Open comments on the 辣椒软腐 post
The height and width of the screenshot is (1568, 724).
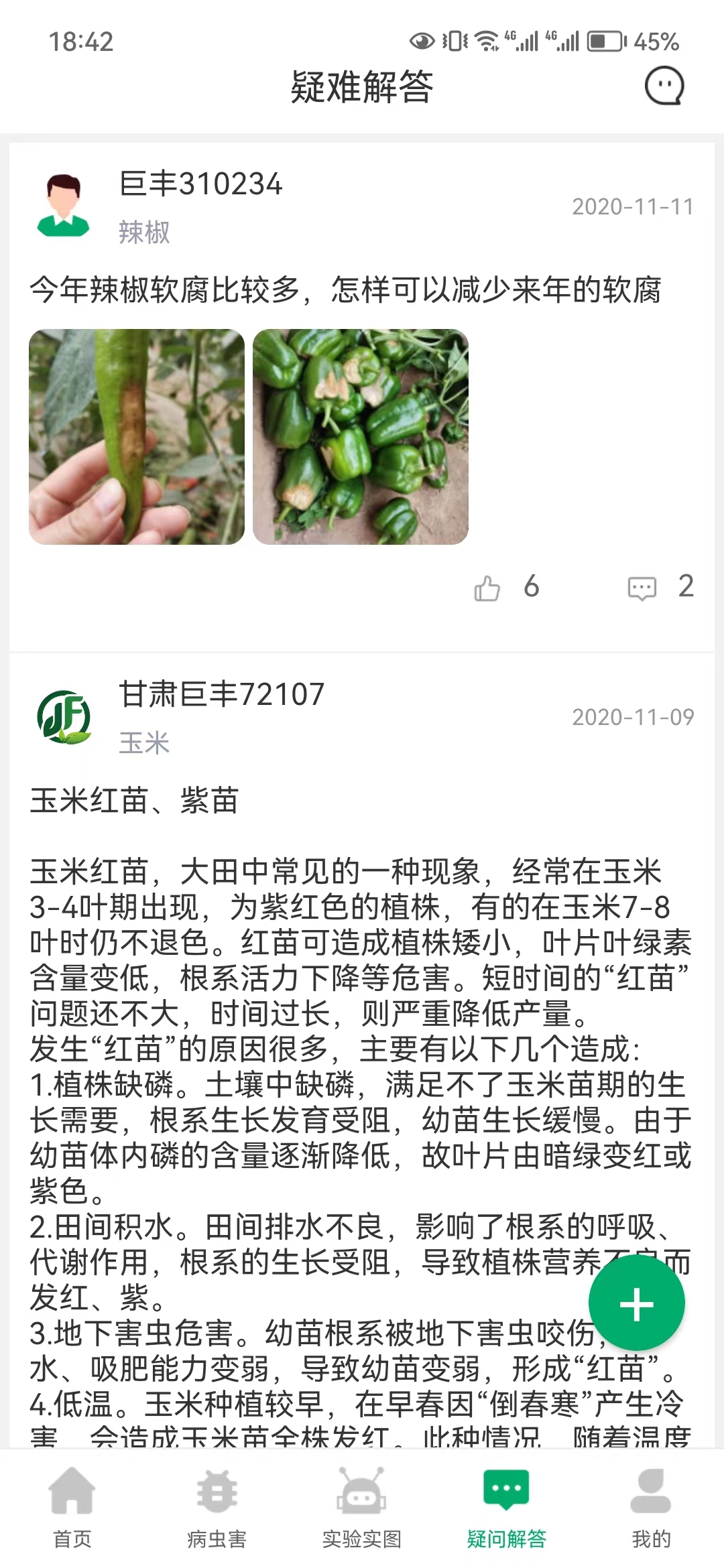642,588
